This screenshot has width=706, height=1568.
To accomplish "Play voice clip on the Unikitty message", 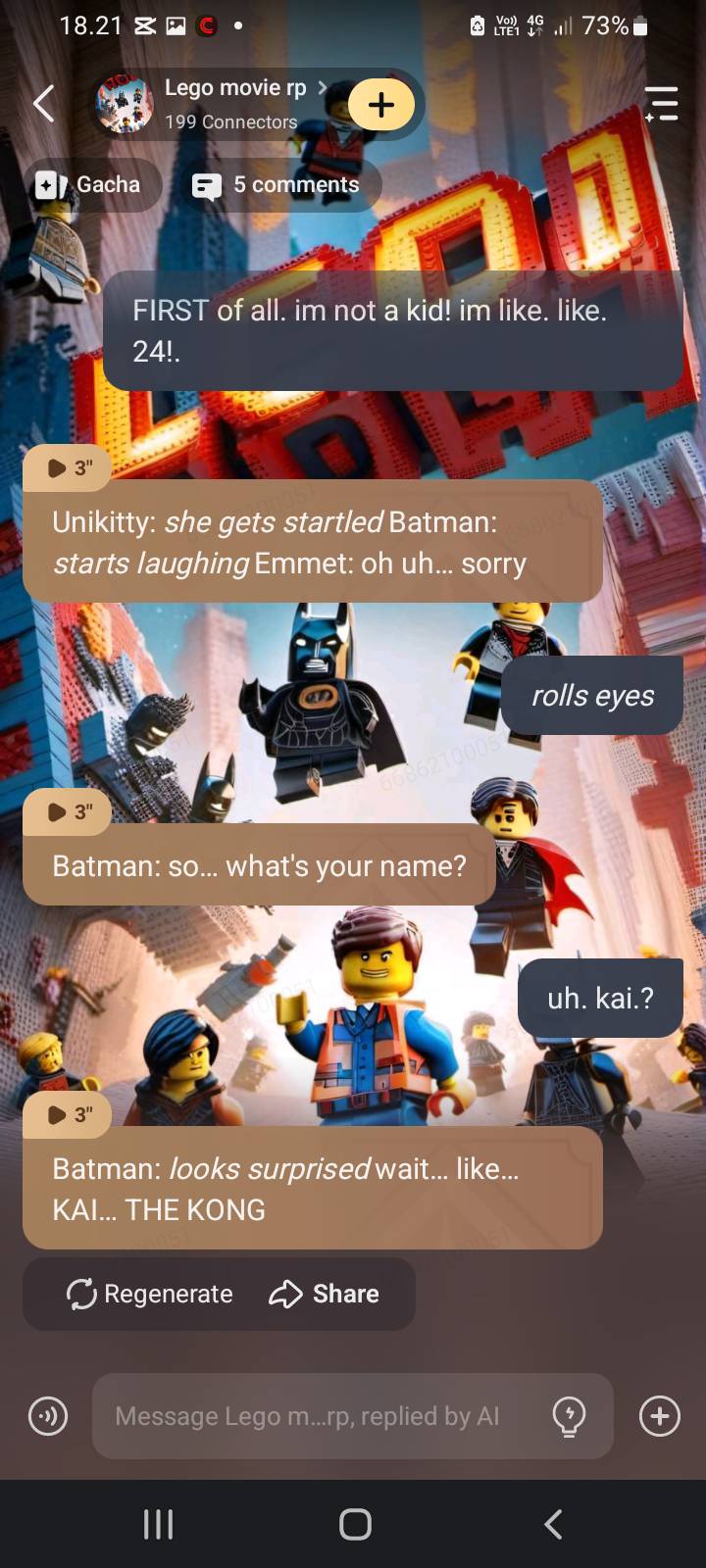I will (x=69, y=467).
